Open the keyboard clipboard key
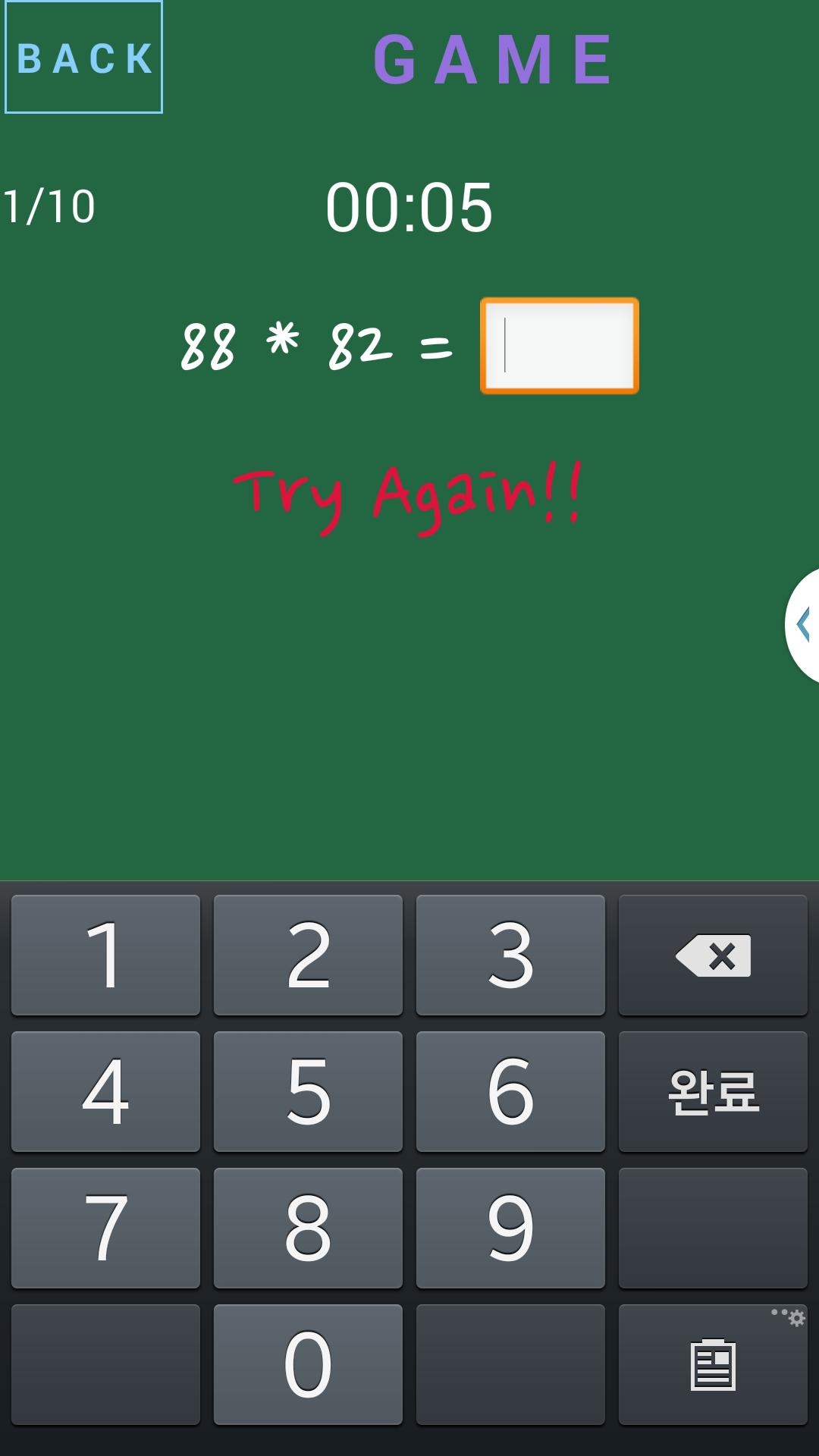The height and width of the screenshot is (1456, 819). pyautogui.click(x=713, y=1364)
